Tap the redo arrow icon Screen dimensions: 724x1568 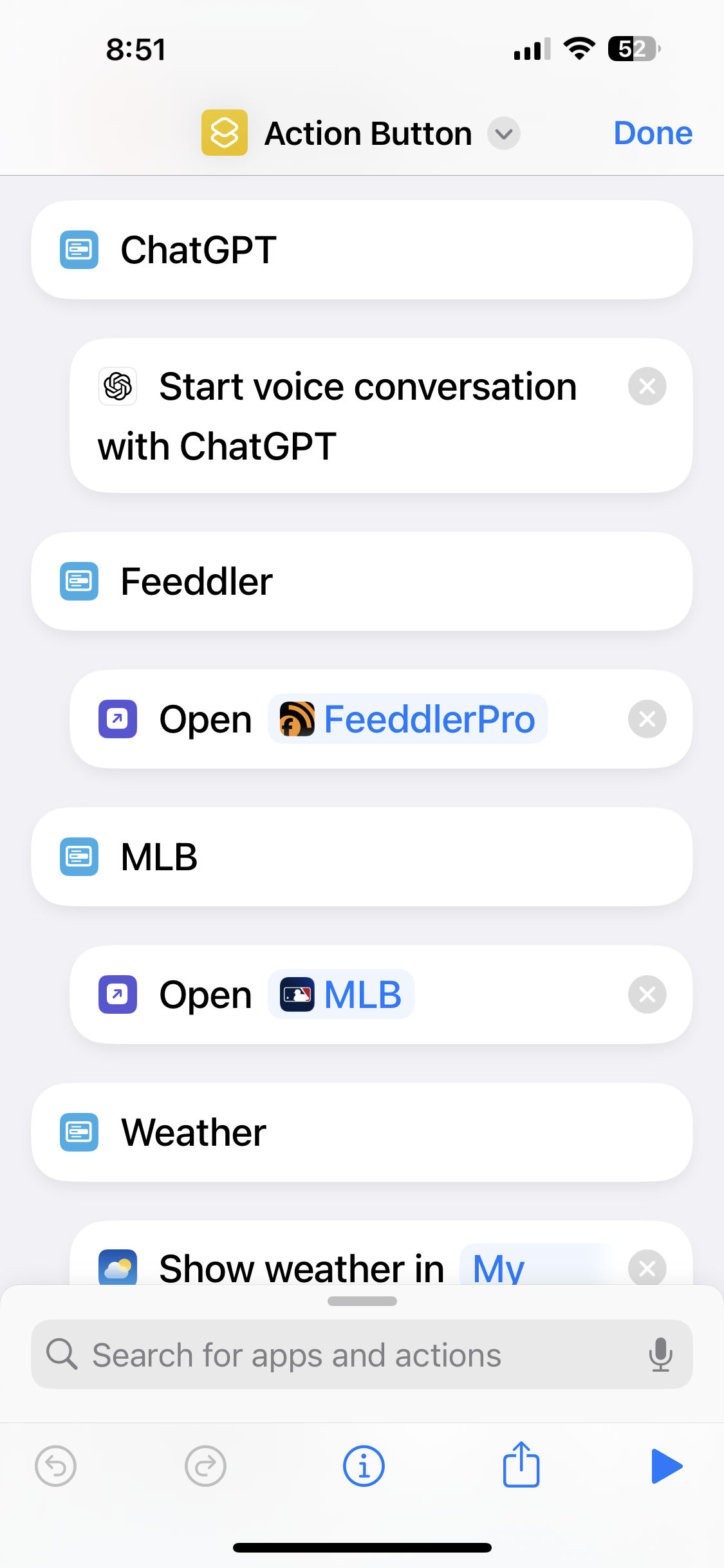205,1466
